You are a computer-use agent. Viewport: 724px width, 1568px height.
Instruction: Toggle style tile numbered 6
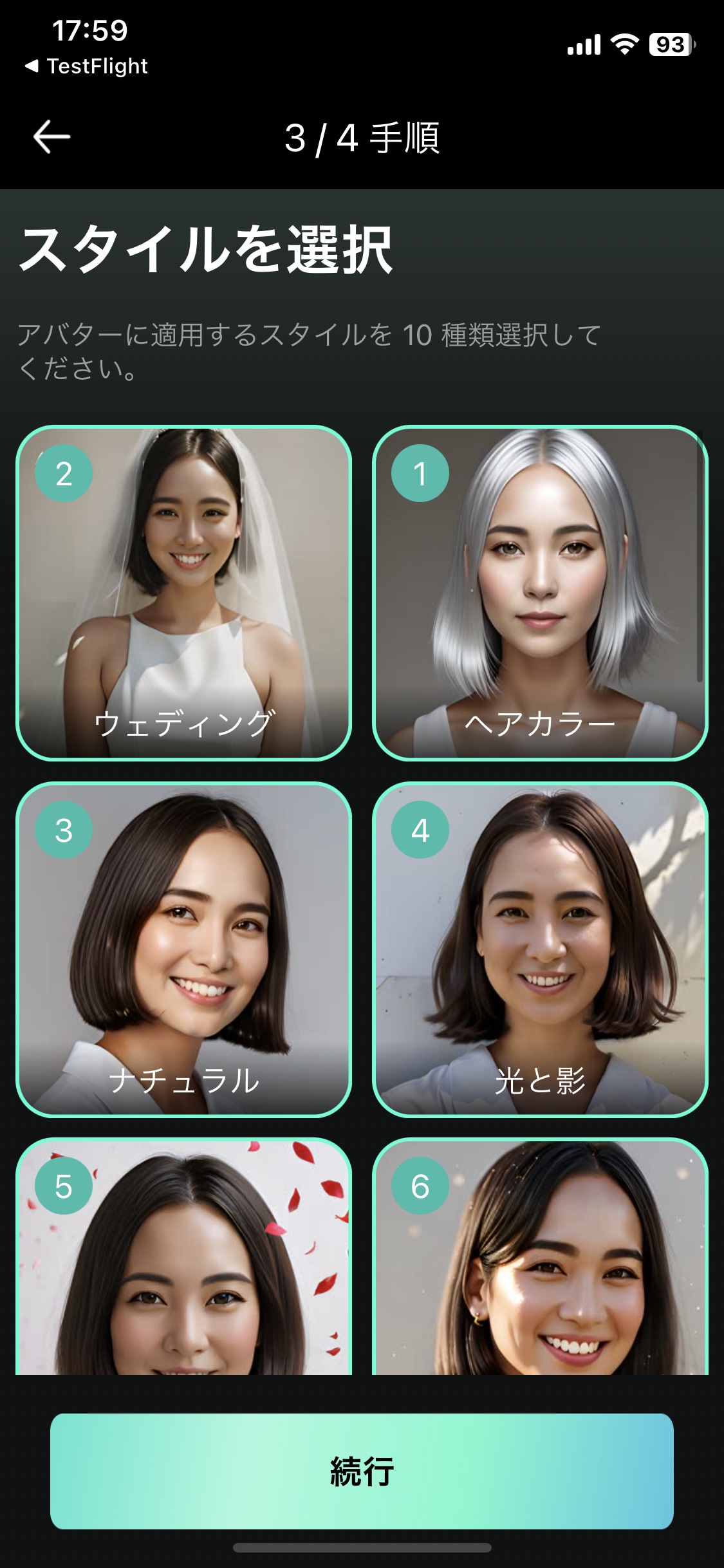[539, 1258]
